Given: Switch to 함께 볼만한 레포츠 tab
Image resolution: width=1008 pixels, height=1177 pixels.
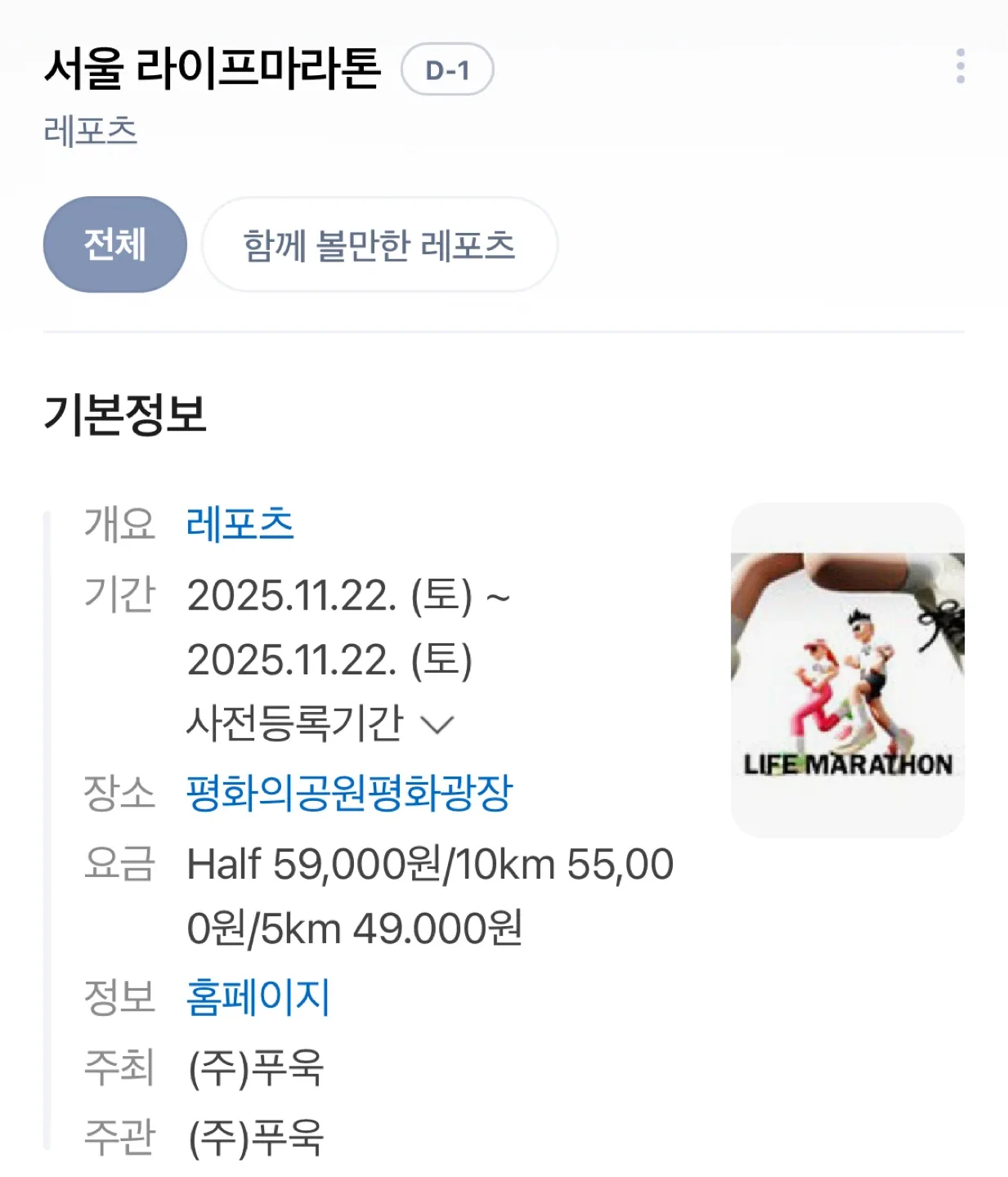Looking at the screenshot, I should pyautogui.click(x=379, y=245).
